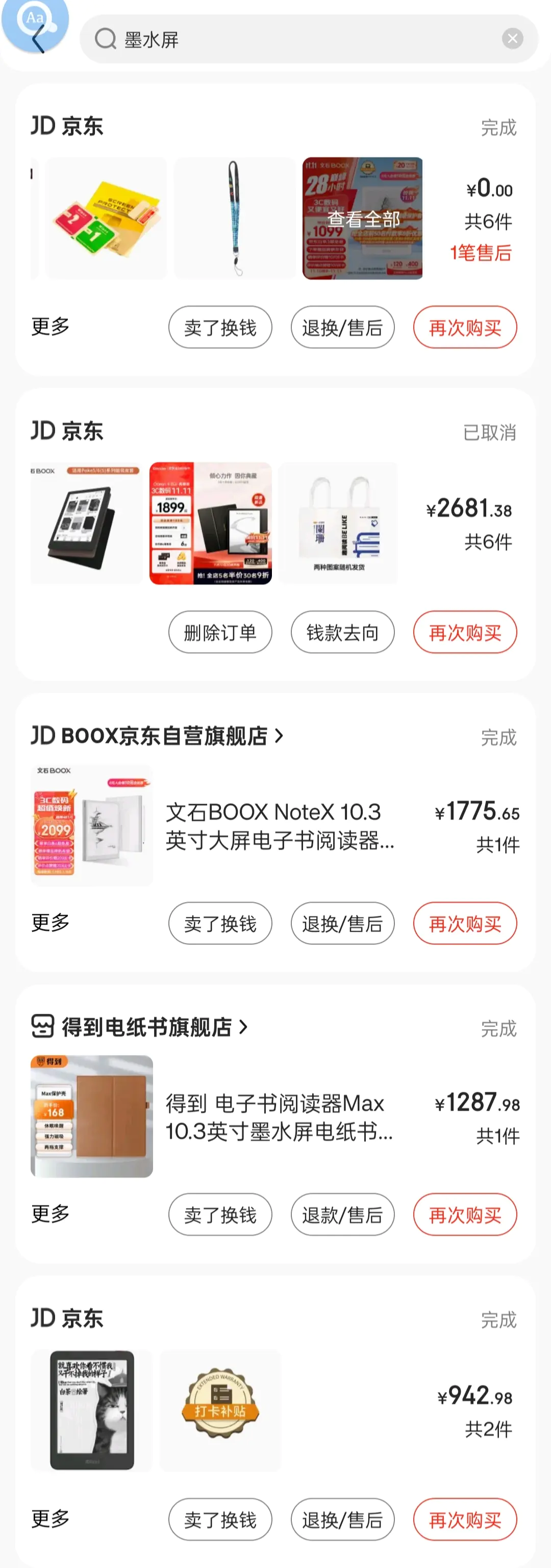This screenshot has width=551, height=1568.
Task: Open the 得到 电子书阅读器Max order
Action: (x=279, y=1117)
